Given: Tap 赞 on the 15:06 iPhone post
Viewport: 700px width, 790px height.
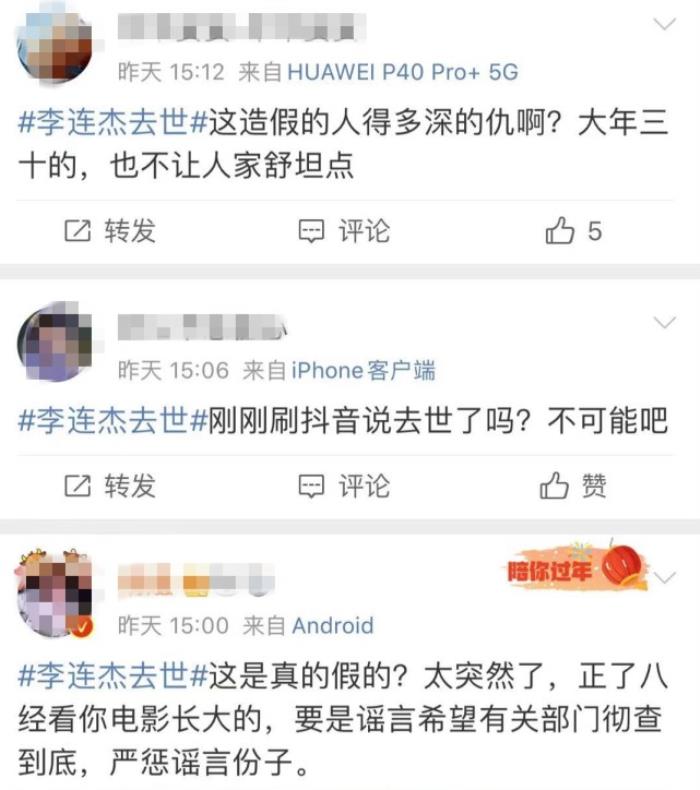Looking at the screenshot, I should click(574, 486).
